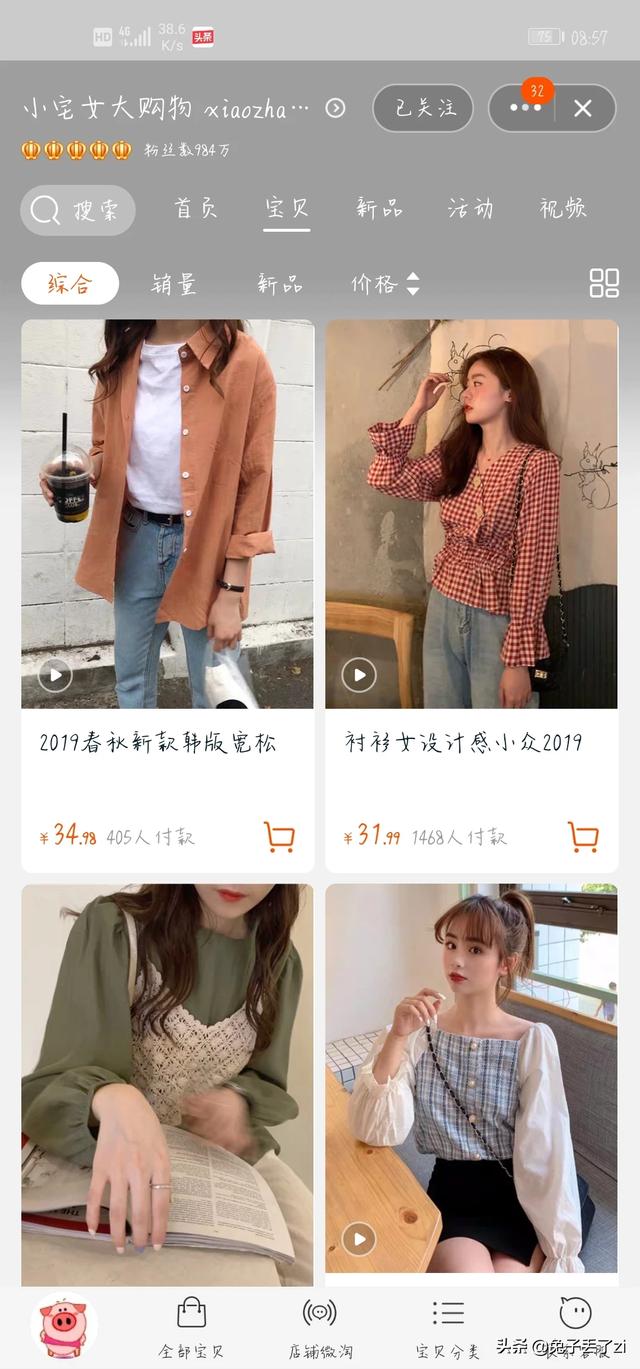Viewport: 640px width, 1369px height.
Task: Add the ¥34.98 item to cart
Action: 279,836
